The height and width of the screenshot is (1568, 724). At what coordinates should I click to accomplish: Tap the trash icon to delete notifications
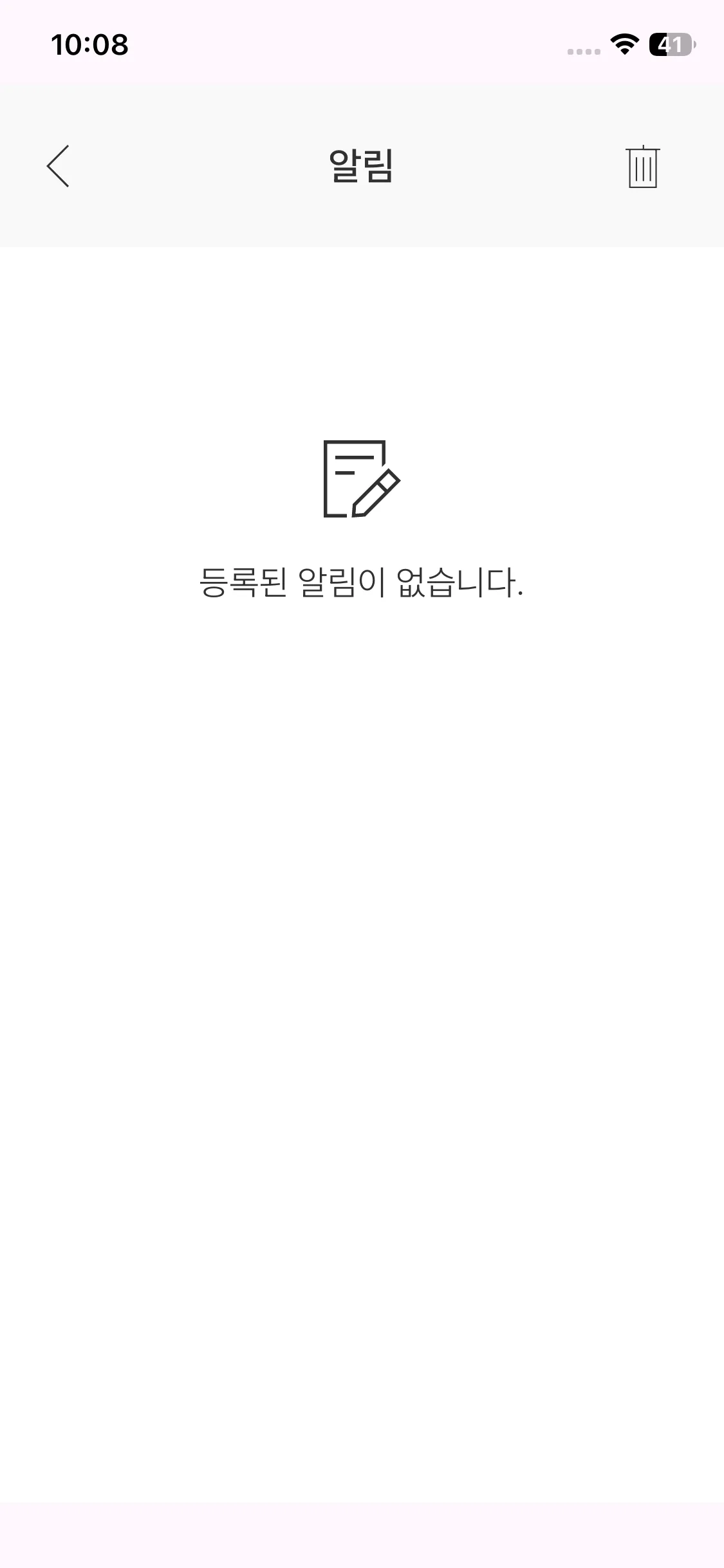coord(642,167)
